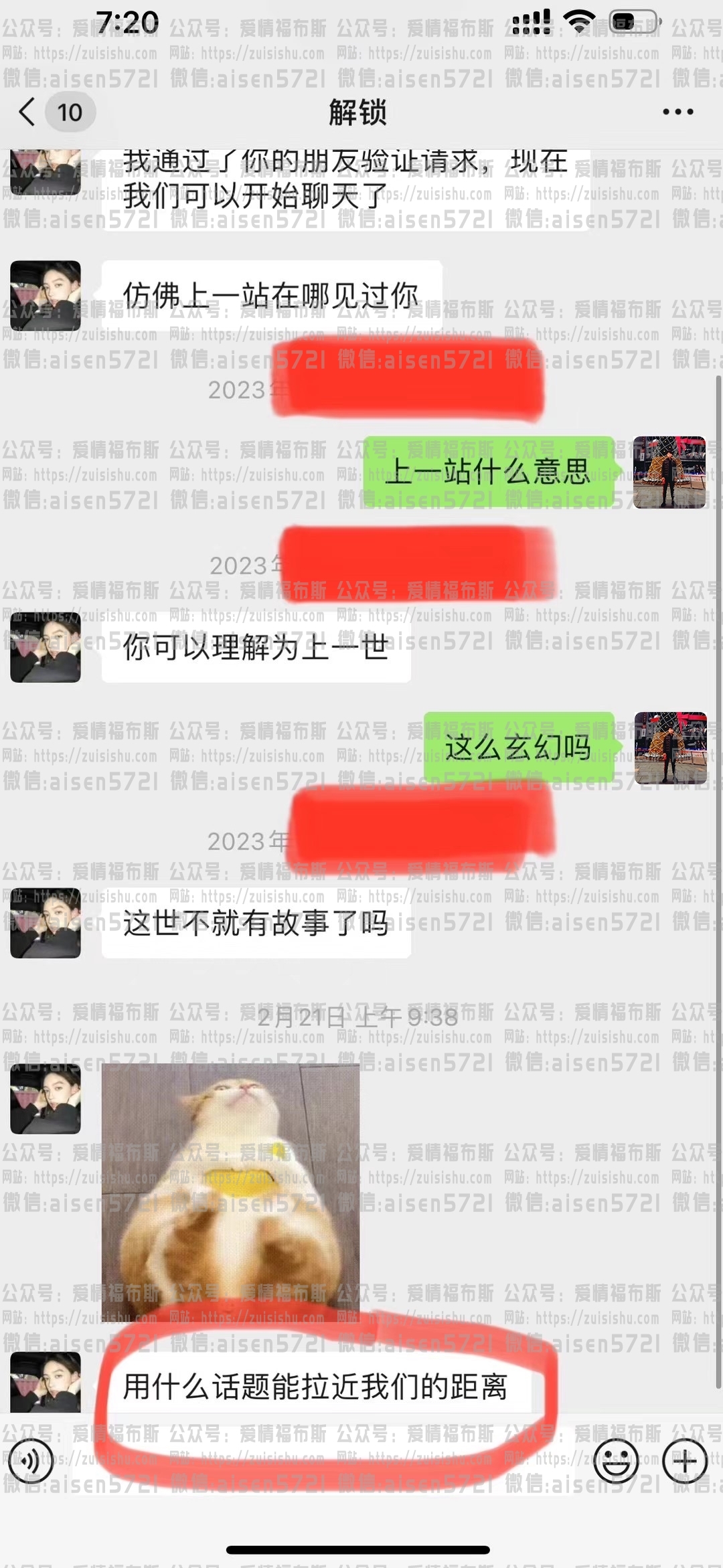This screenshot has width=723, height=1568.
Task: Open the contact's avatar beside 仿佛上一站在哪见过你
Action: click(x=46, y=296)
